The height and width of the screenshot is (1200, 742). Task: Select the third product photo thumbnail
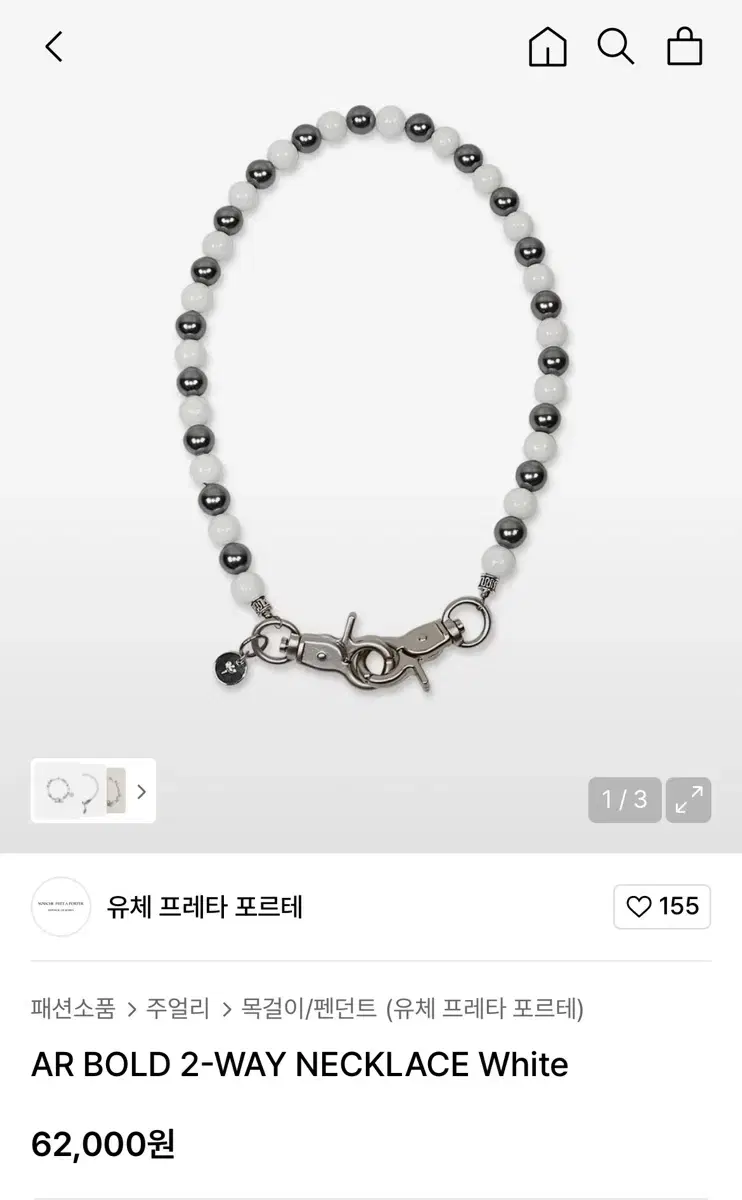(x=119, y=791)
